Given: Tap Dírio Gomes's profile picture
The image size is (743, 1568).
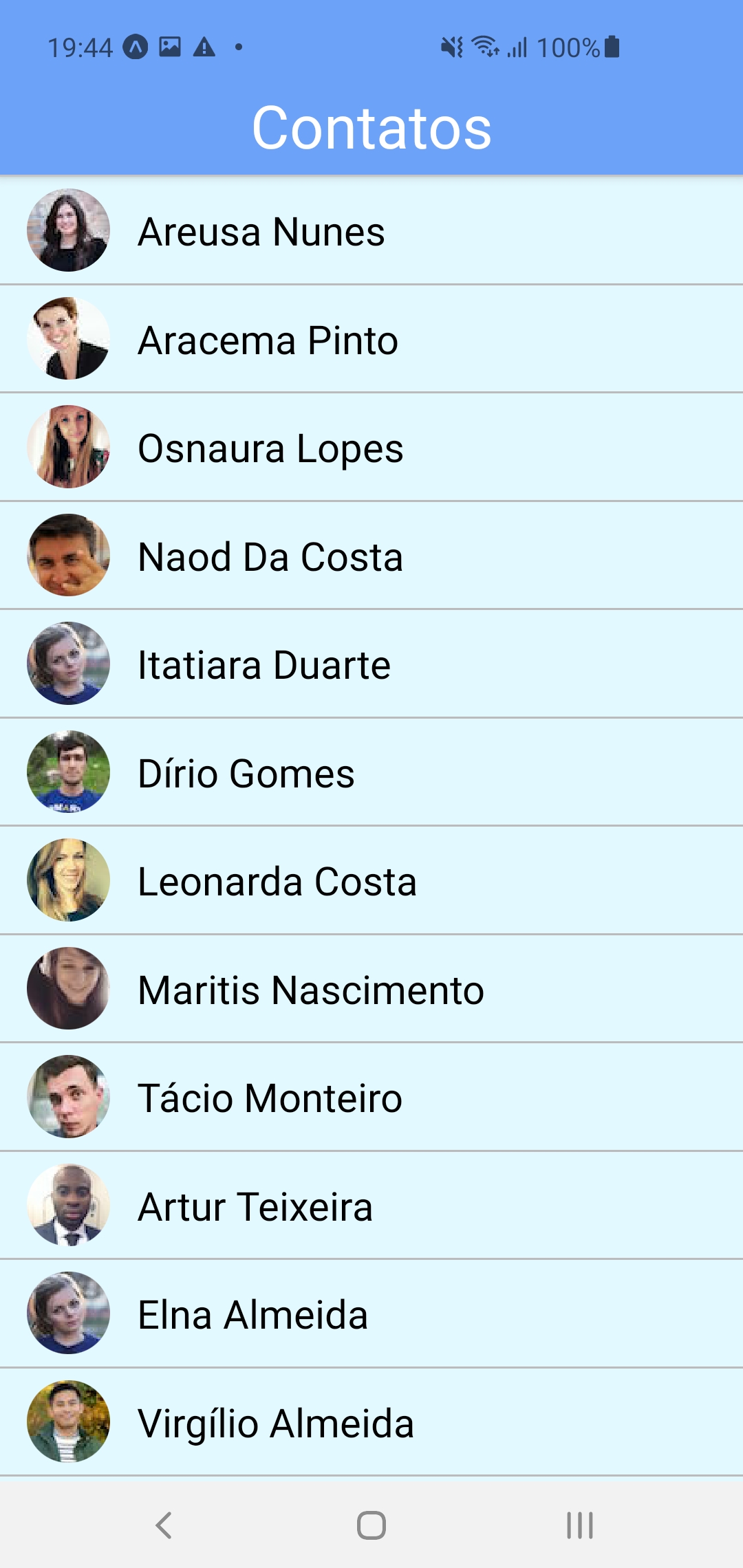Looking at the screenshot, I should click(68, 772).
